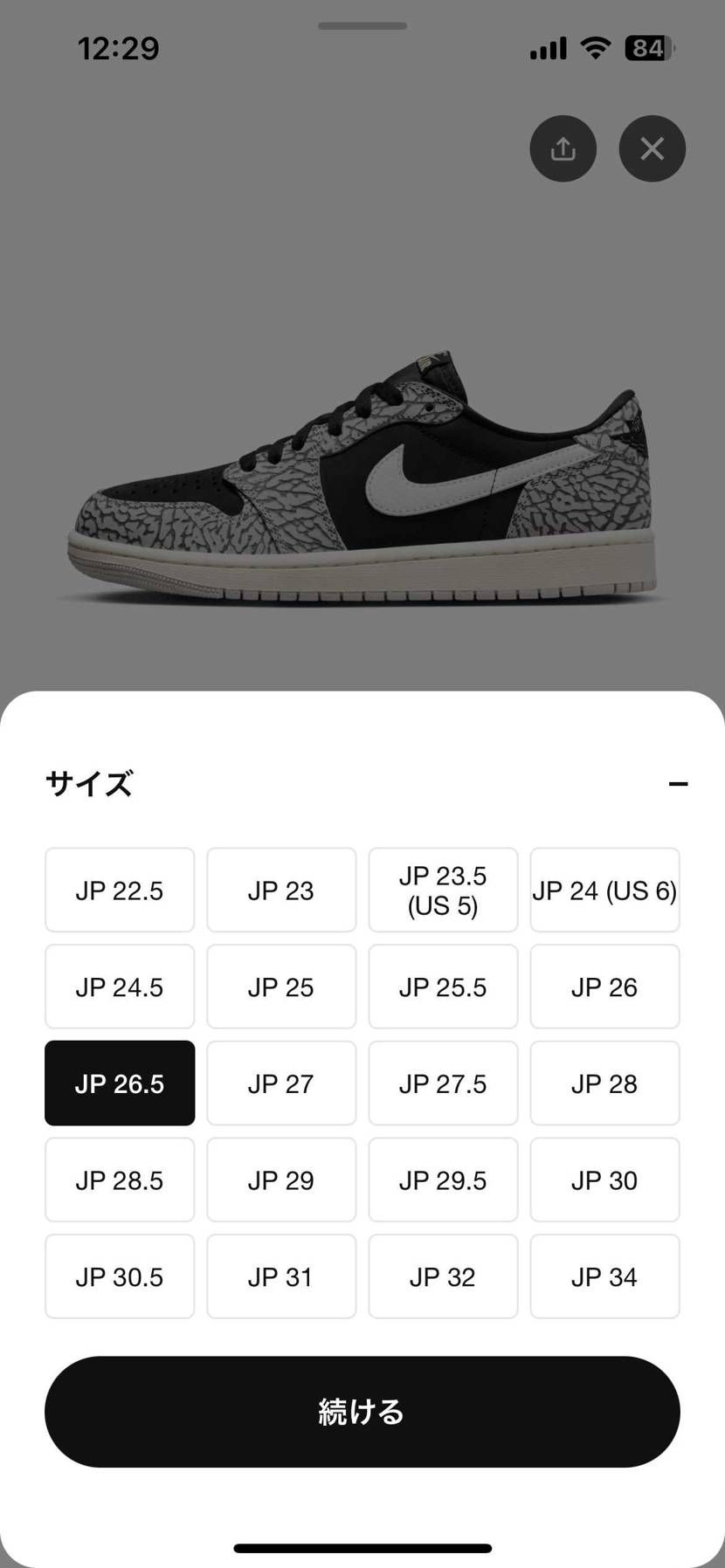Select size JP 34
This screenshot has height=1568, width=725.
pyautogui.click(x=604, y=1276)
